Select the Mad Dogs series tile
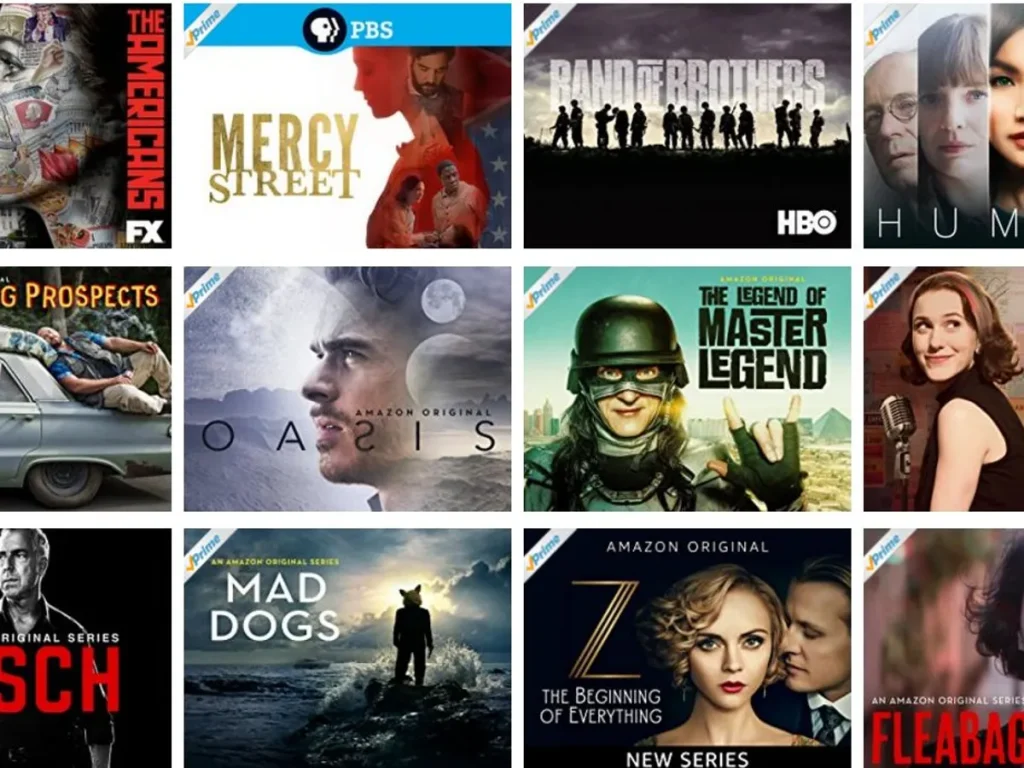Screen dimensions: 1024x768 [347, 648]
